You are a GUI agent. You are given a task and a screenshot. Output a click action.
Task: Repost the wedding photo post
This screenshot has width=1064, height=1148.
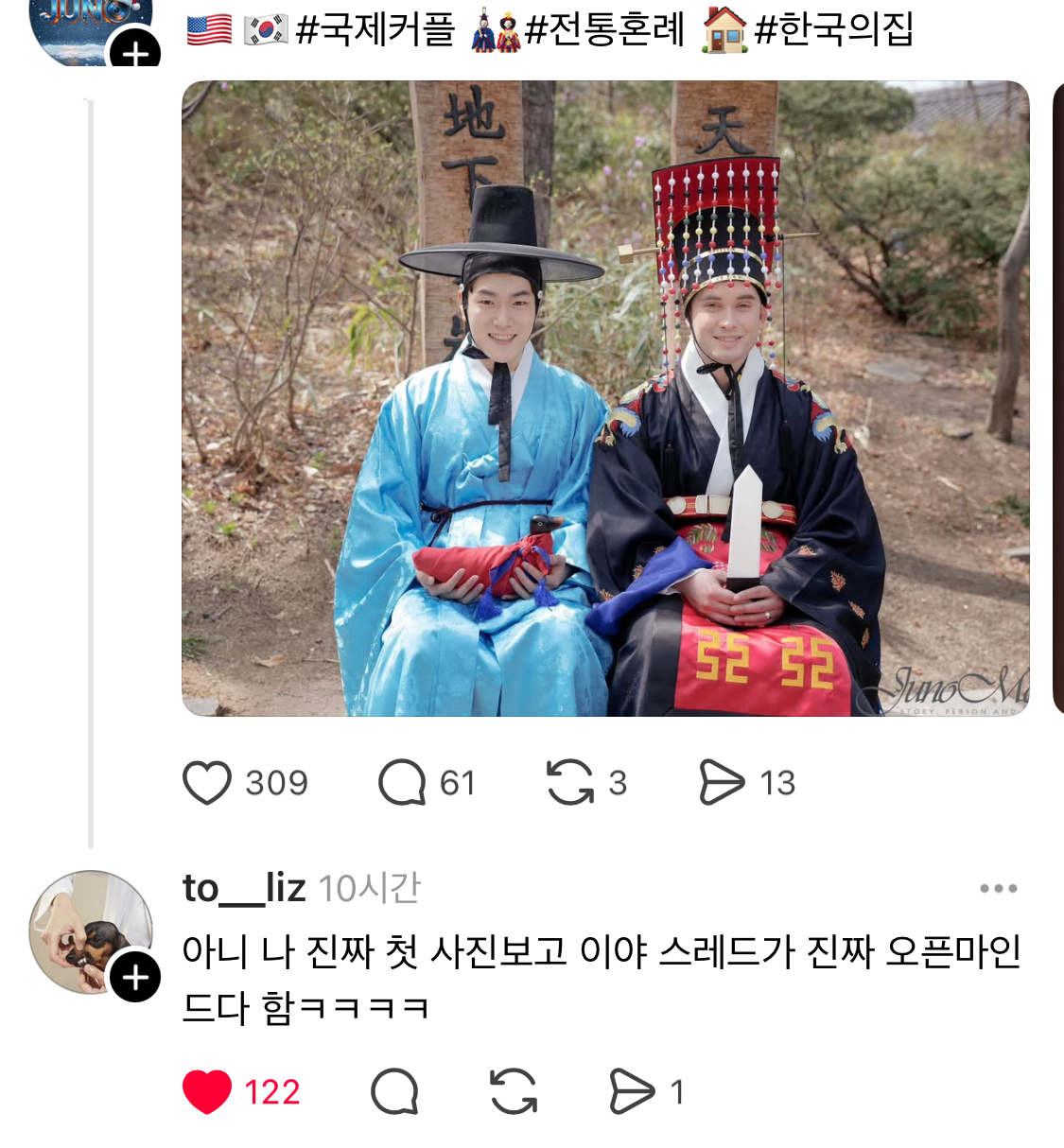570,783
